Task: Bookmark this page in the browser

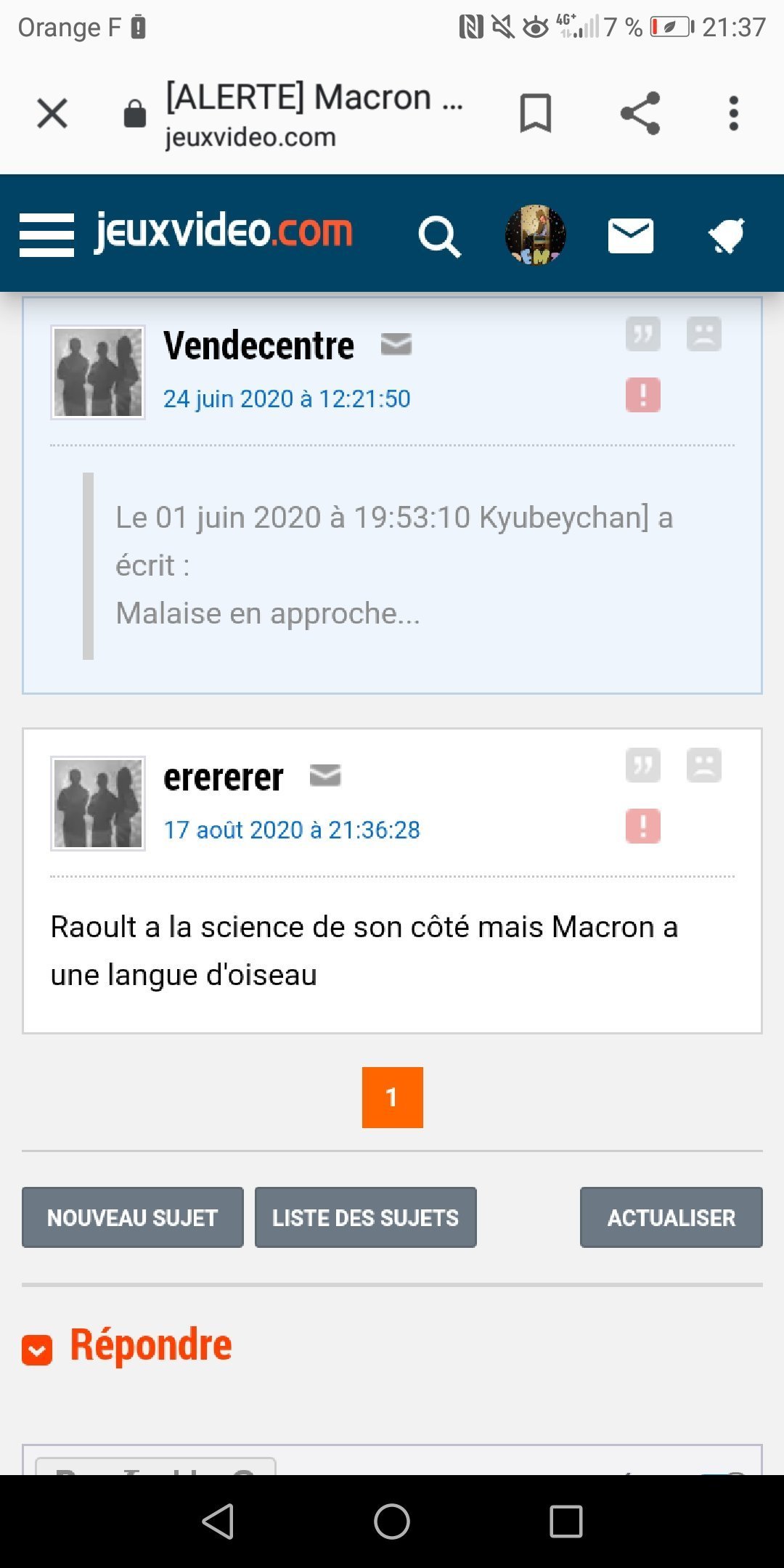Action: (x=536, y=113)
